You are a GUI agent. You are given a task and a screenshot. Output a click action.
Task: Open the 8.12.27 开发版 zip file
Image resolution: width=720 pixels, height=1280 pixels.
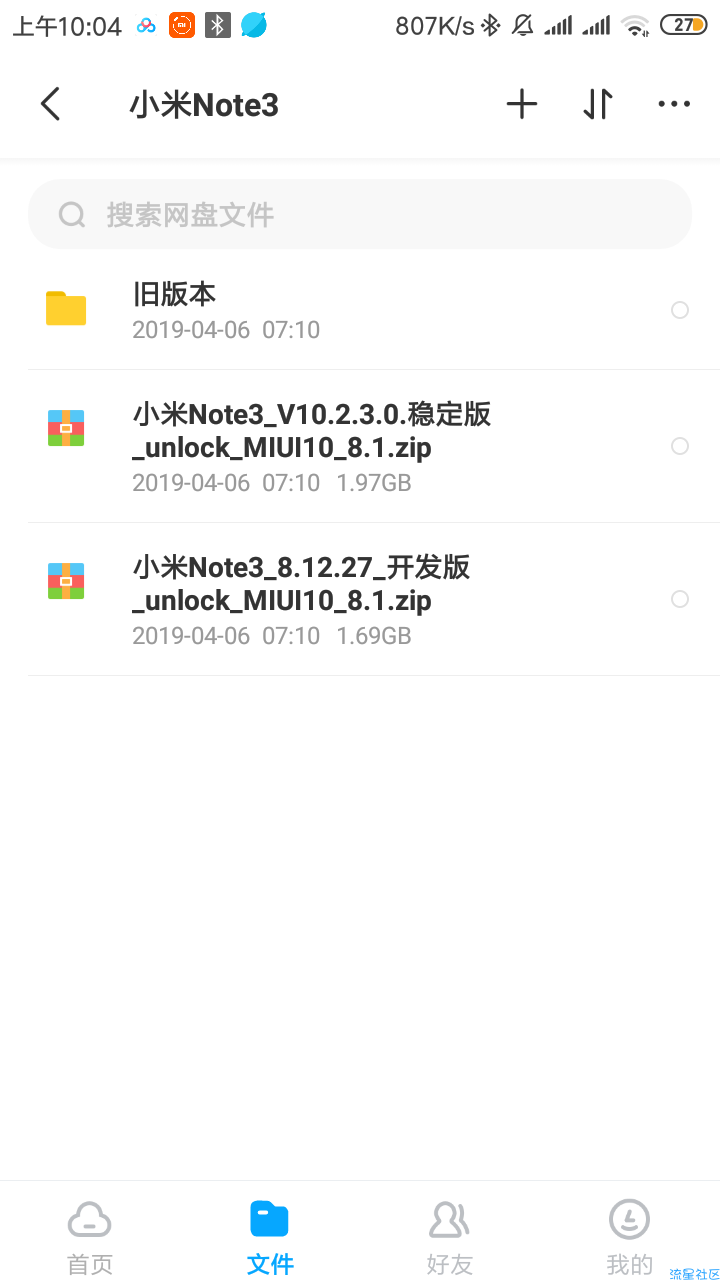click(360, 600)
